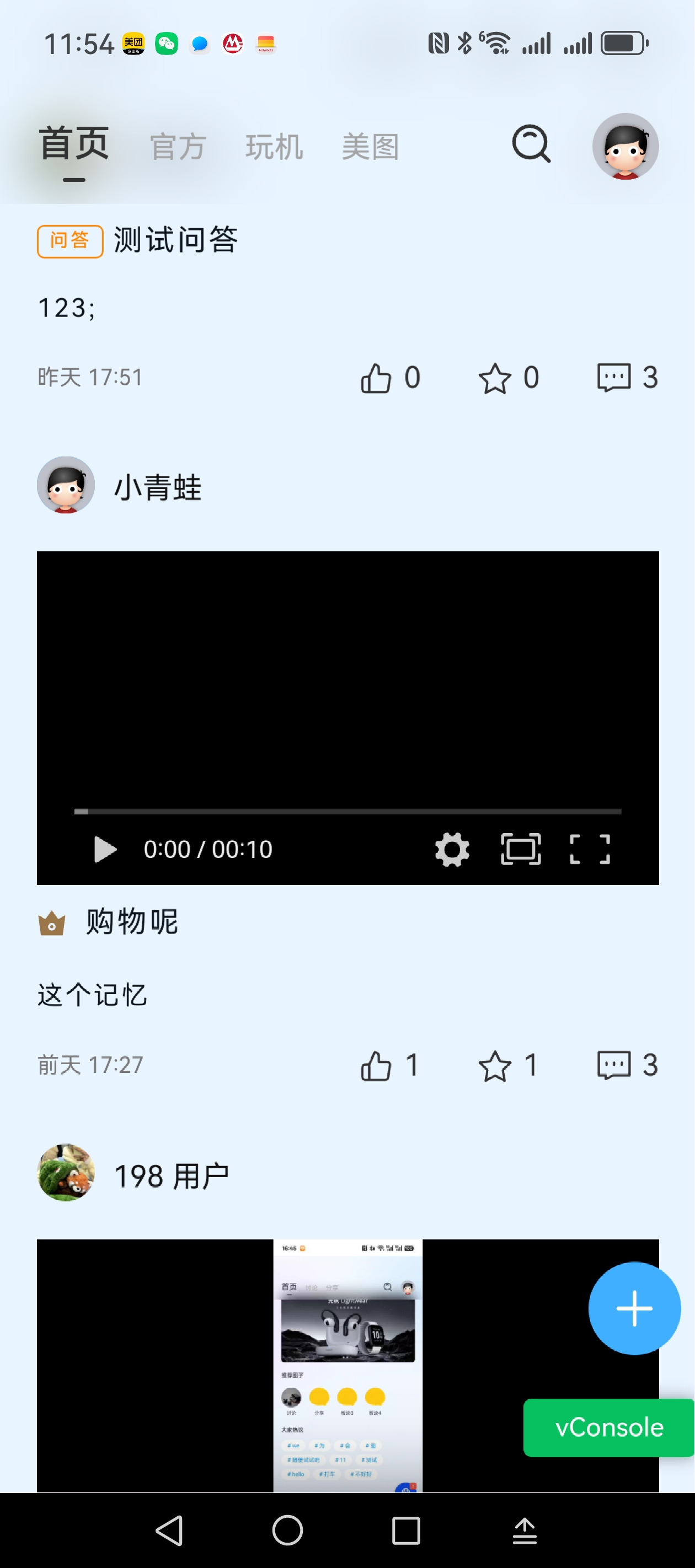
Task: Star the 购物呢 post
Action: point(495,1066)
